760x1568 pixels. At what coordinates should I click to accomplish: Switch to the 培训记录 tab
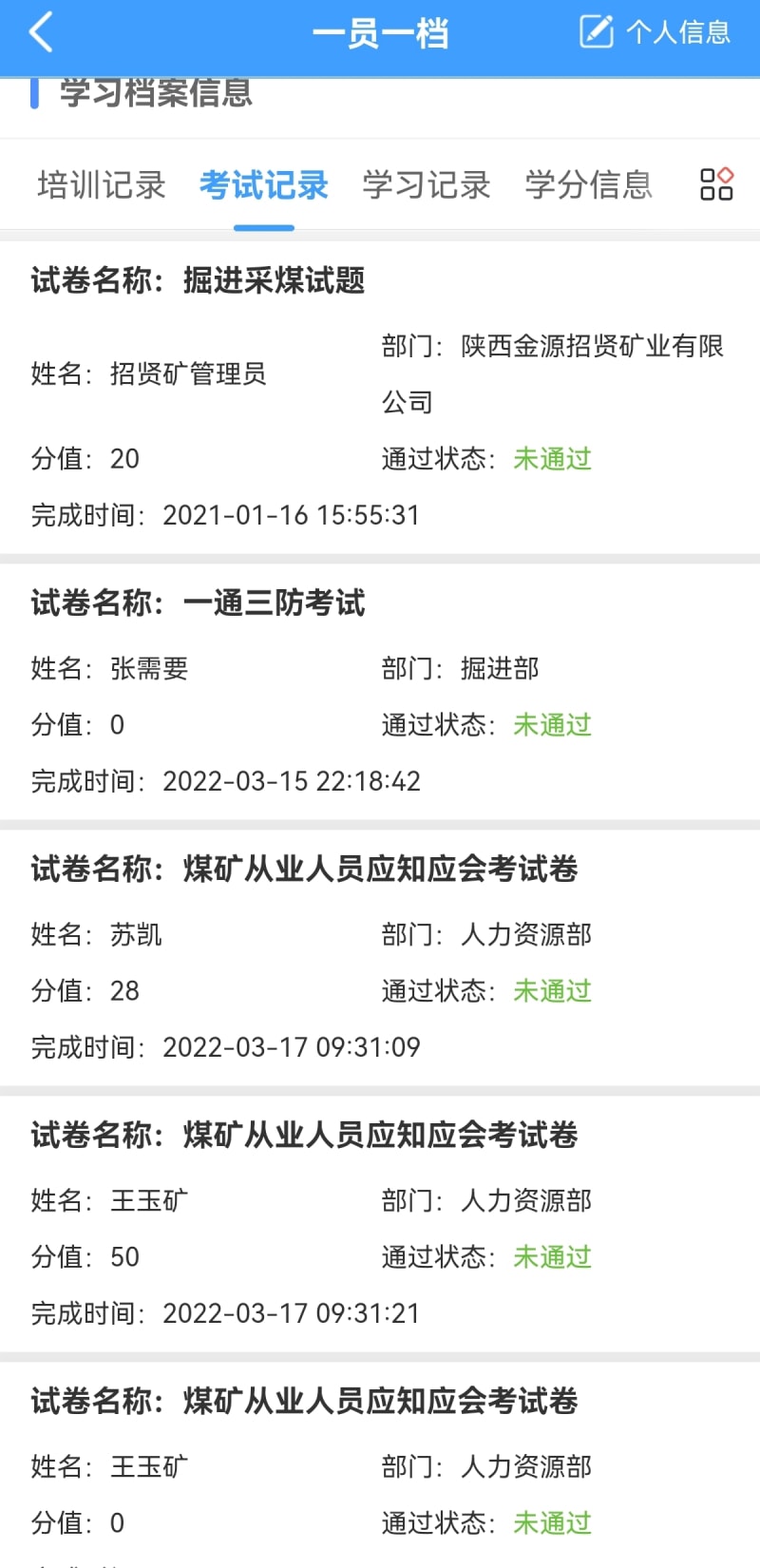click(x=102, y=184)
